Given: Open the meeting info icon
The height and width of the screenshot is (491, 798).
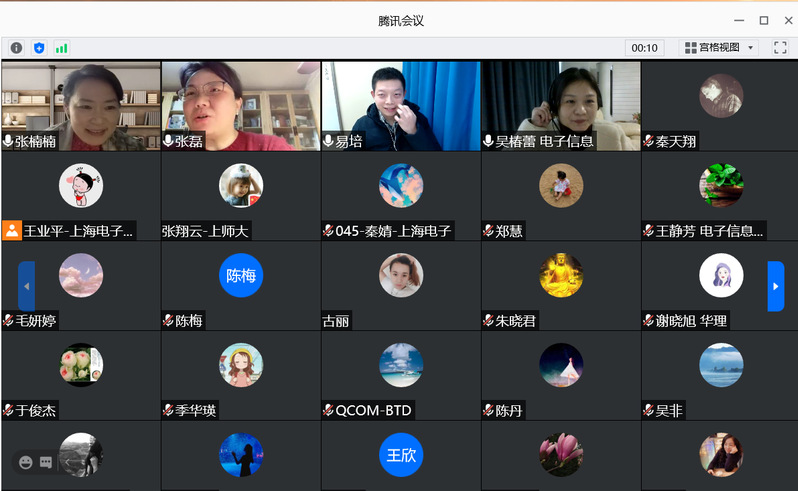Looking at the screenshot, I should pos(17,47).
